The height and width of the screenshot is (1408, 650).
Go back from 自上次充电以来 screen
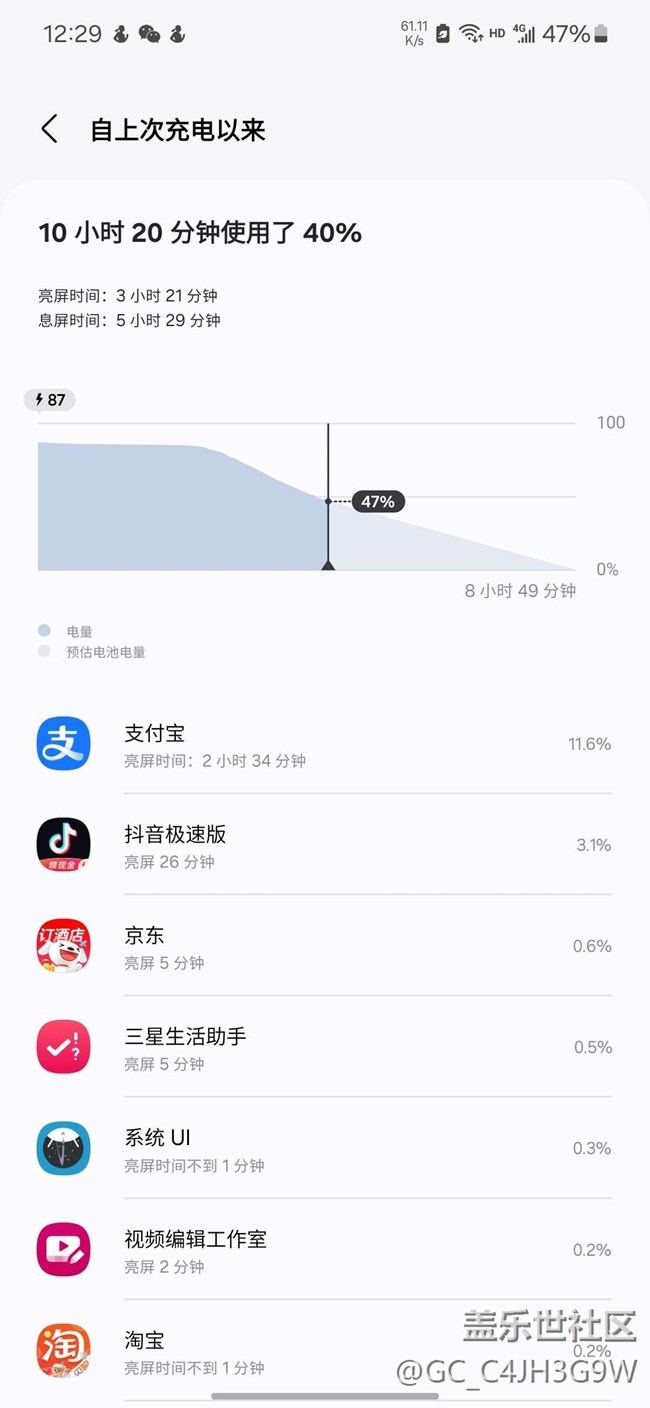click(49, 129)
